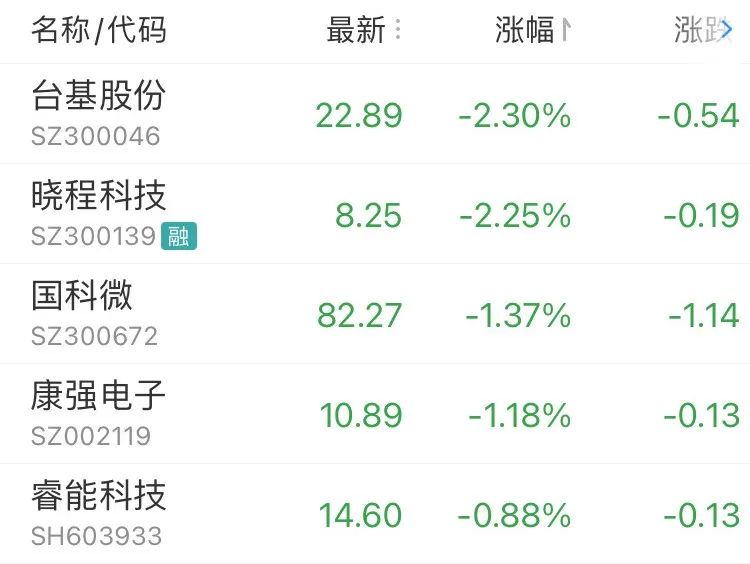Sort the list by 最新 price column
Viewport: 750px width, 564px height.
click(x=364, y=30)
